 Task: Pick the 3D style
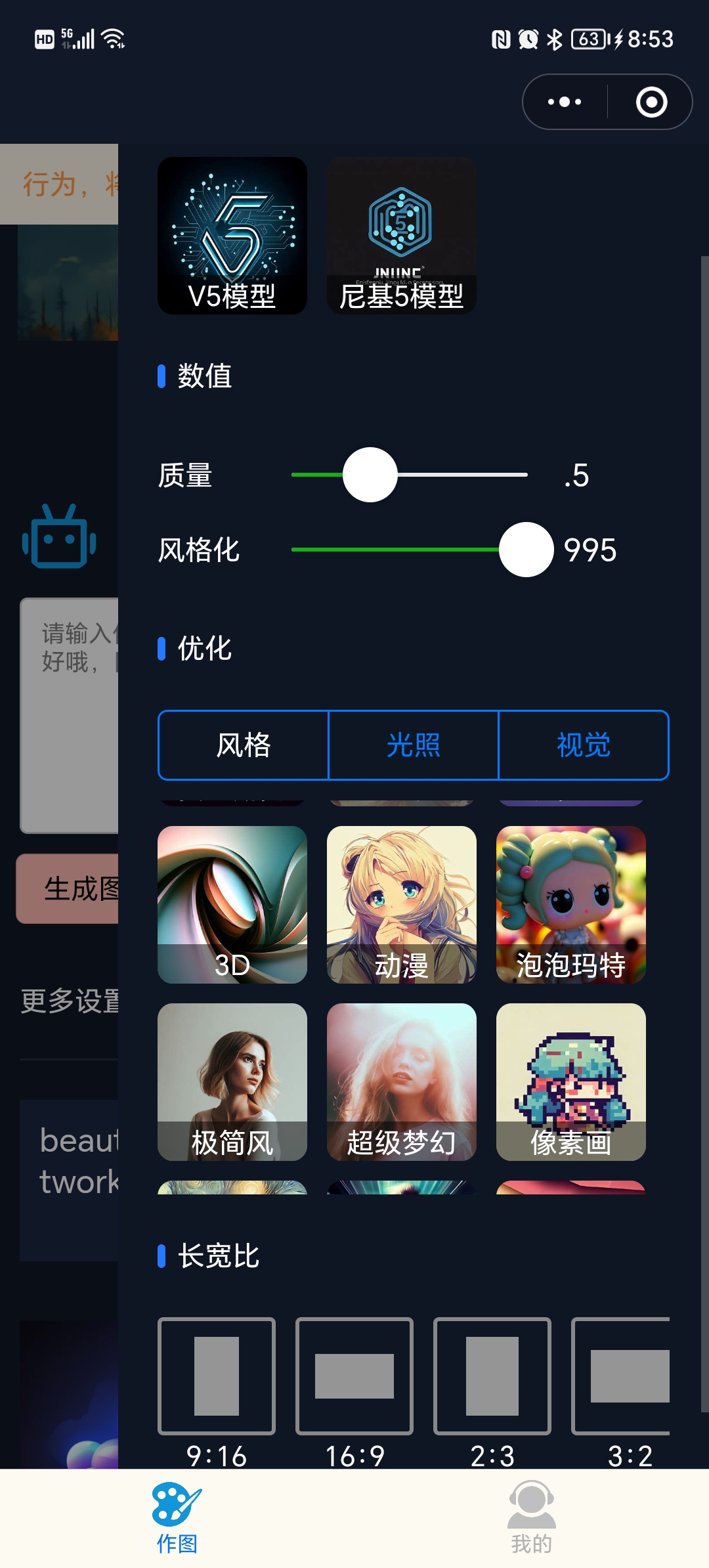click(232, 904)
